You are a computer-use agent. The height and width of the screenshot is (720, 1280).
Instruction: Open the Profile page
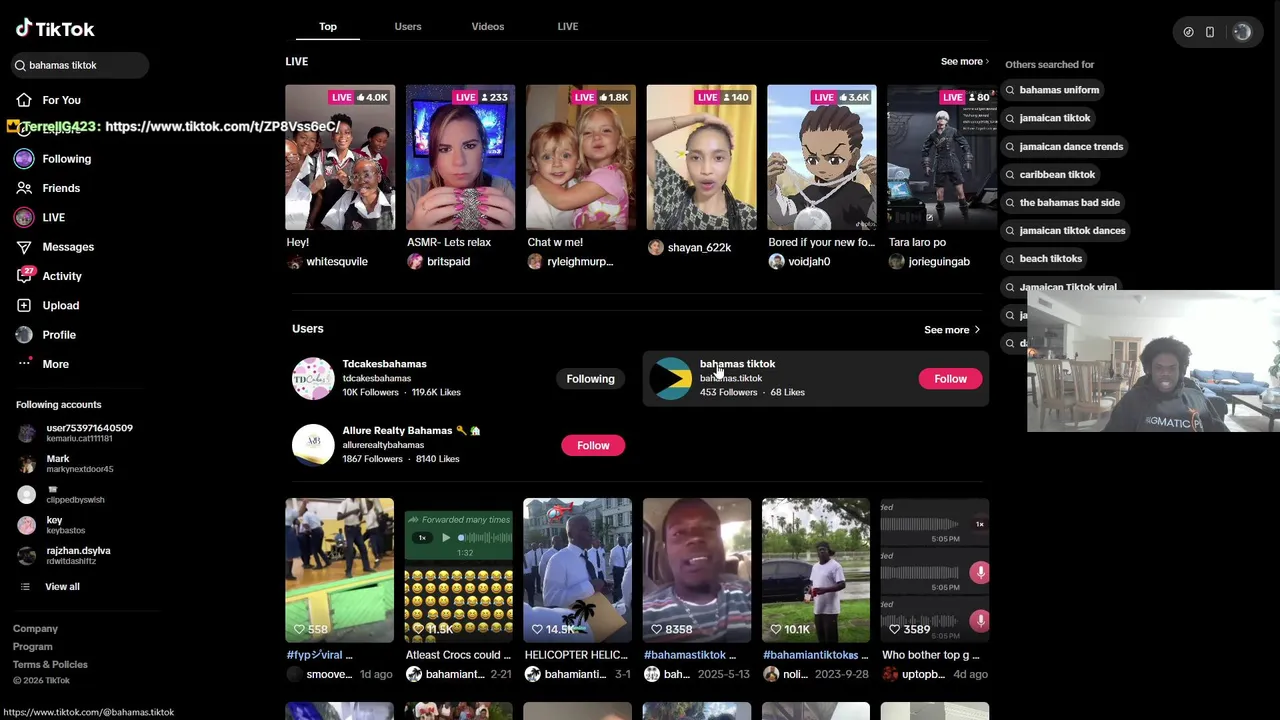pos(58,335)
